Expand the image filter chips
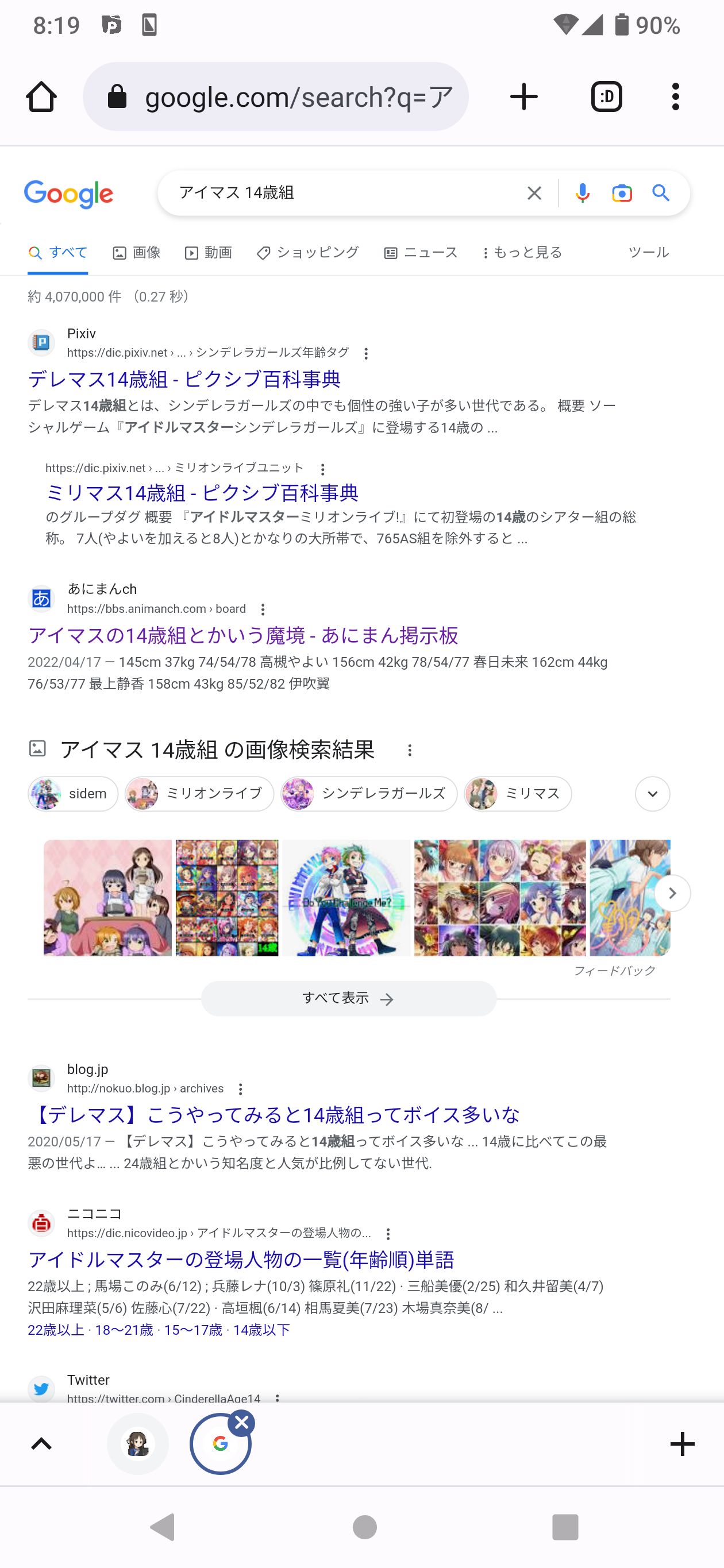 [x=652, y=794]
